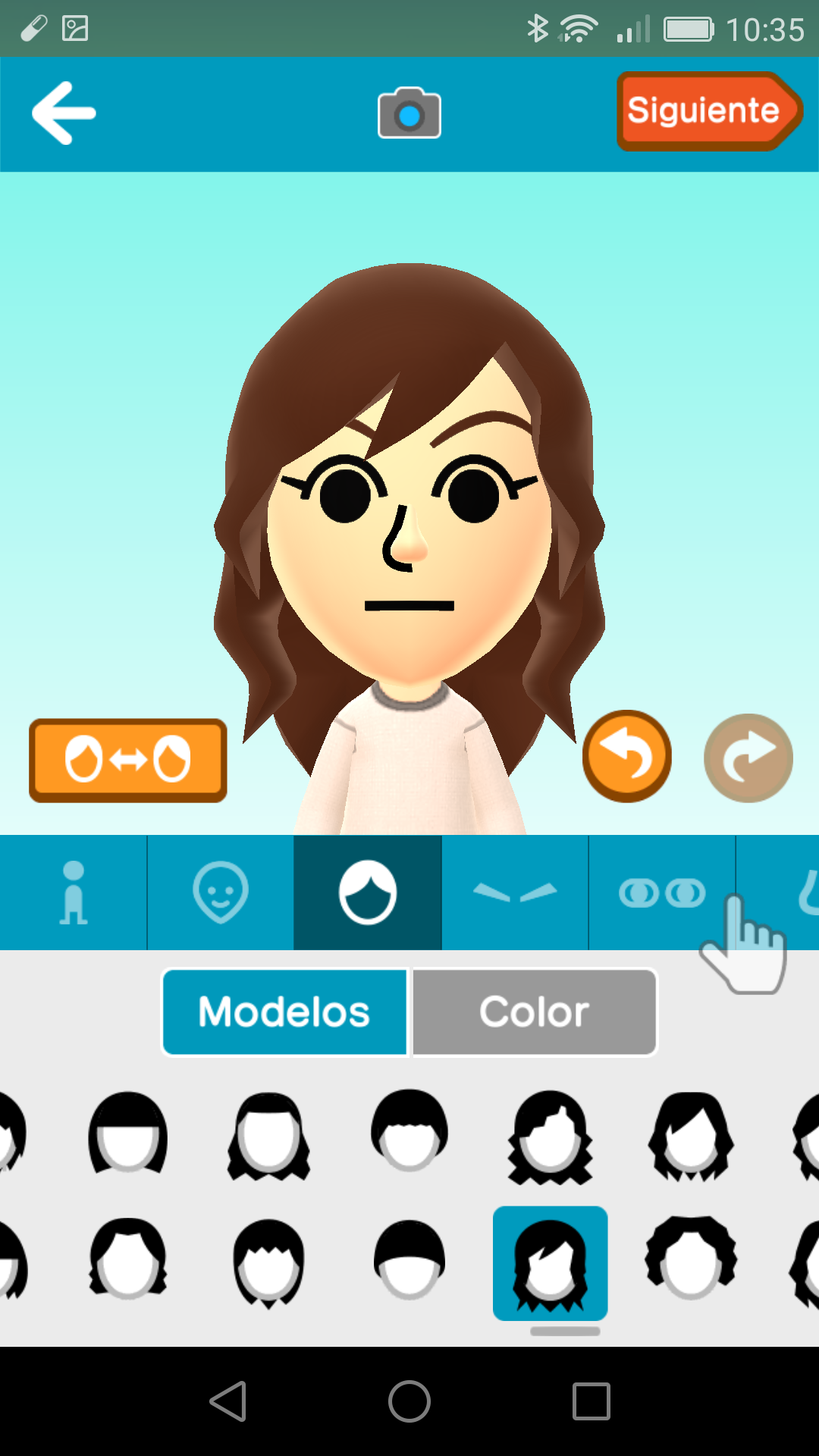Go to the Android home screen
This screenshot has height=1456, width=819.
pos(409,1401)
